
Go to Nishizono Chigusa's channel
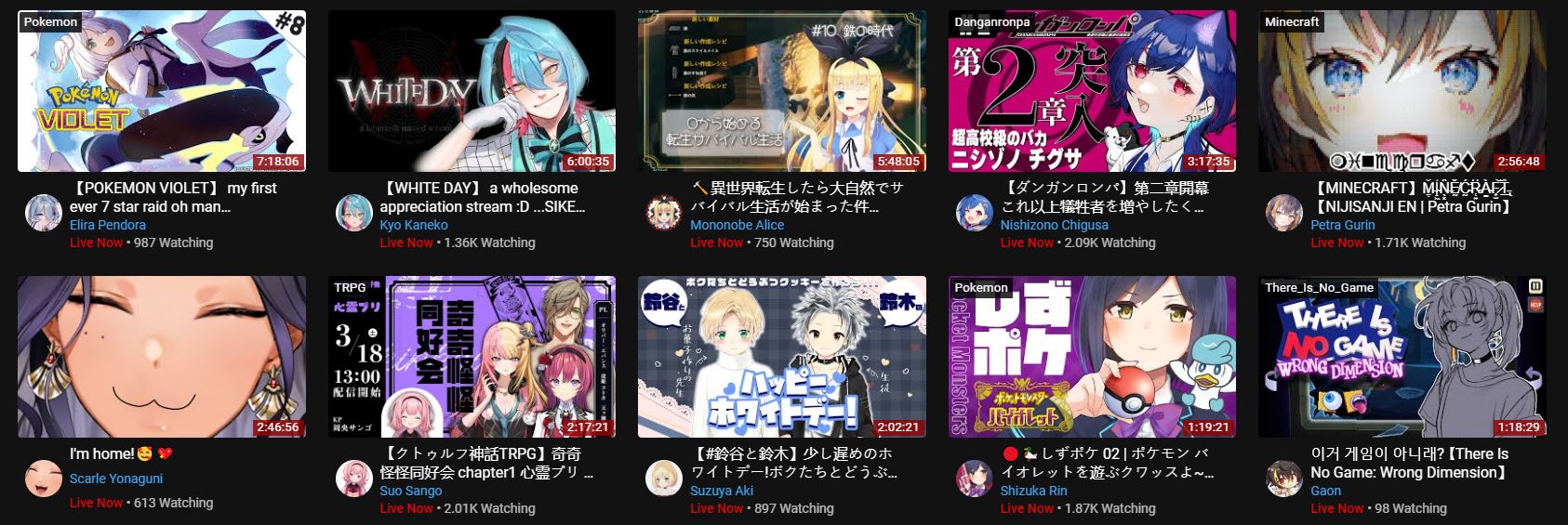[1054, 225]
